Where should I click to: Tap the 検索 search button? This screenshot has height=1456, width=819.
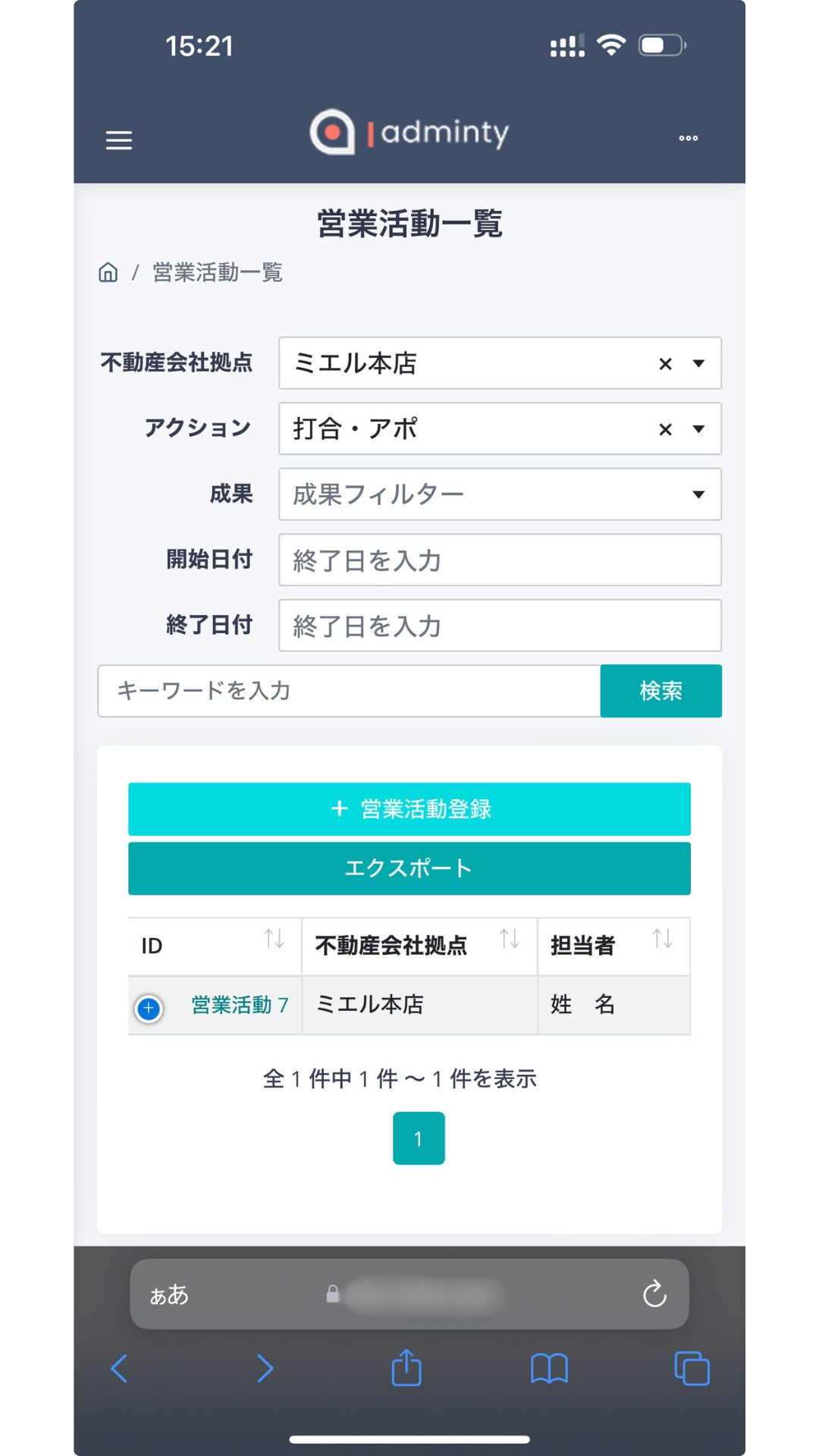pos(661,691)
